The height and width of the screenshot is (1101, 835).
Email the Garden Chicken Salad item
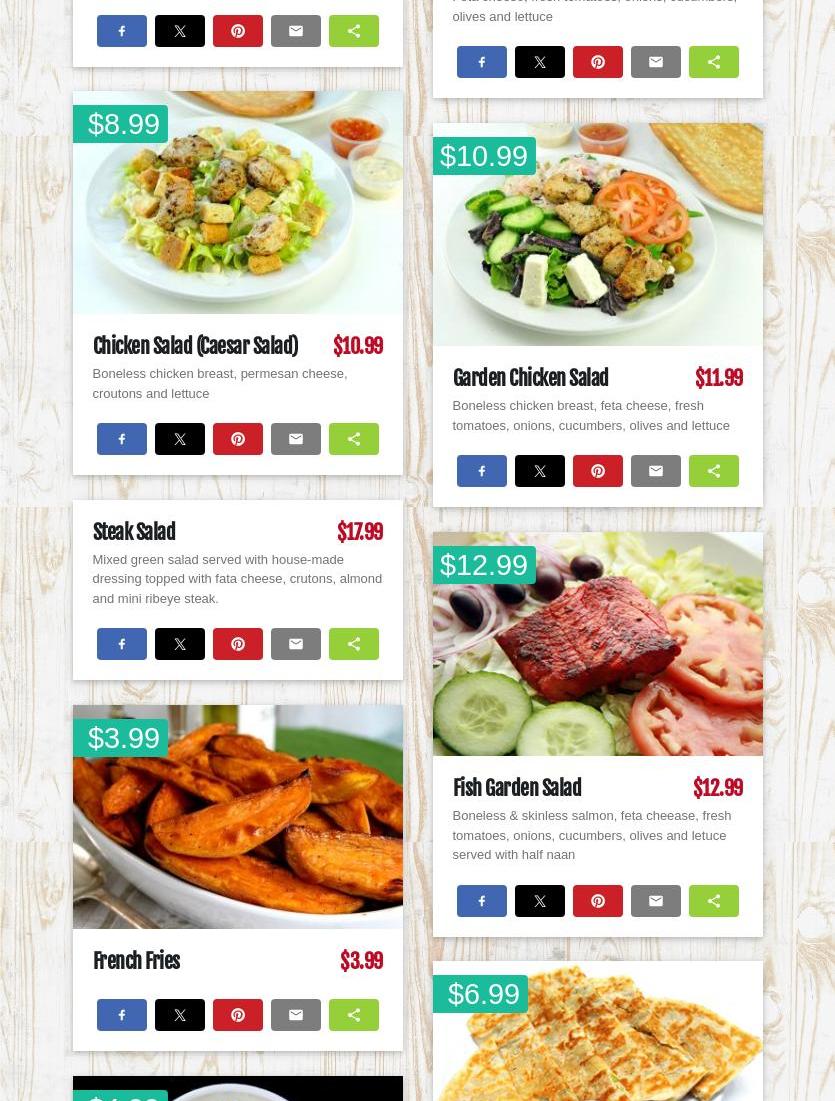(656, 471)
